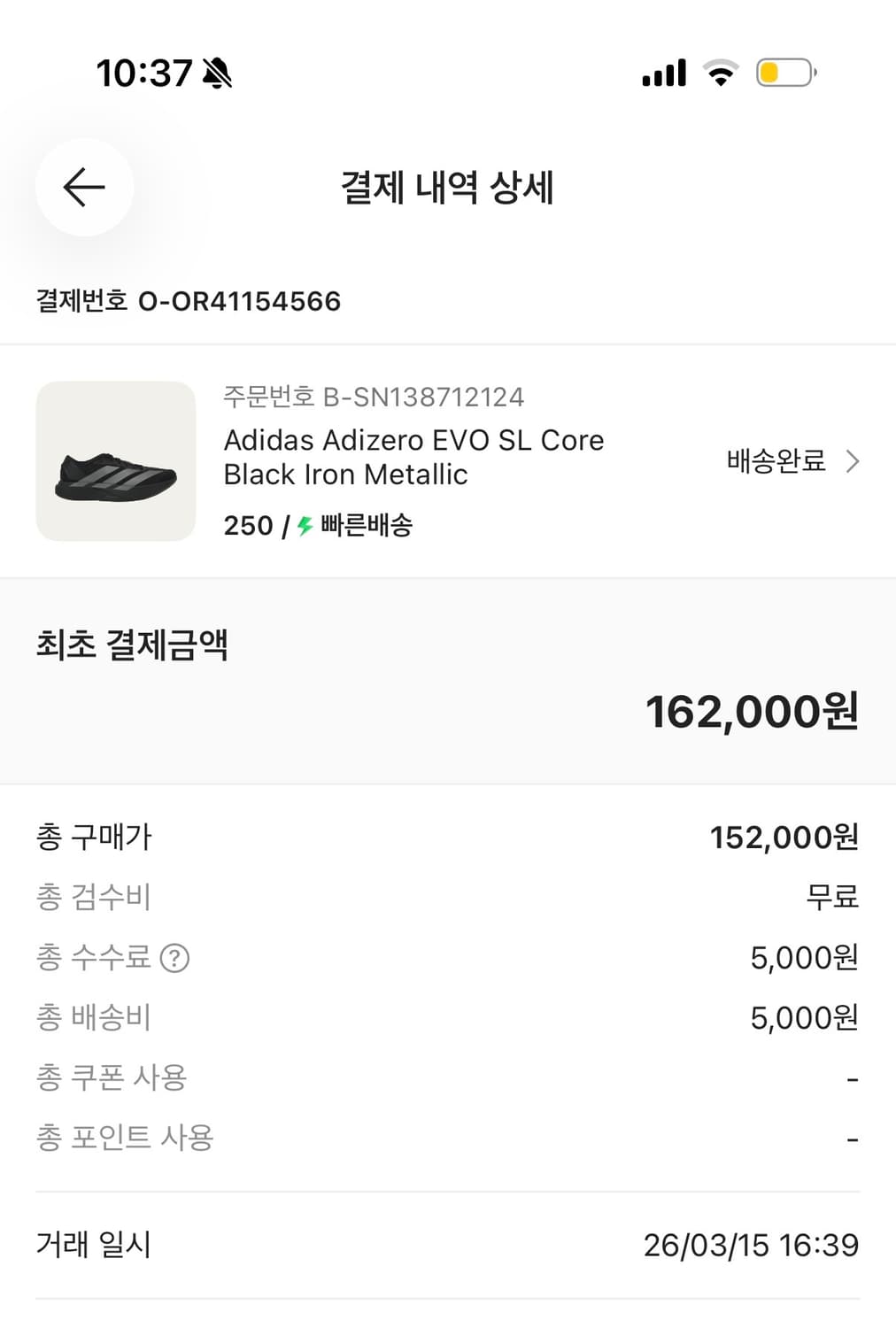This screenshot has height=1328, width=896.
Task: Click the sneaker product image icon
Action: (x=115, y=461)
